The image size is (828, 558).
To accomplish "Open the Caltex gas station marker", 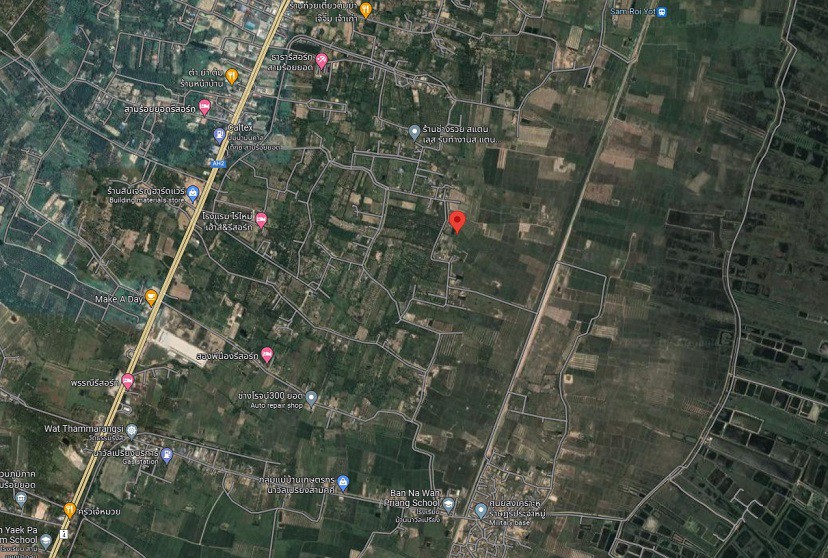I will 219,133.
